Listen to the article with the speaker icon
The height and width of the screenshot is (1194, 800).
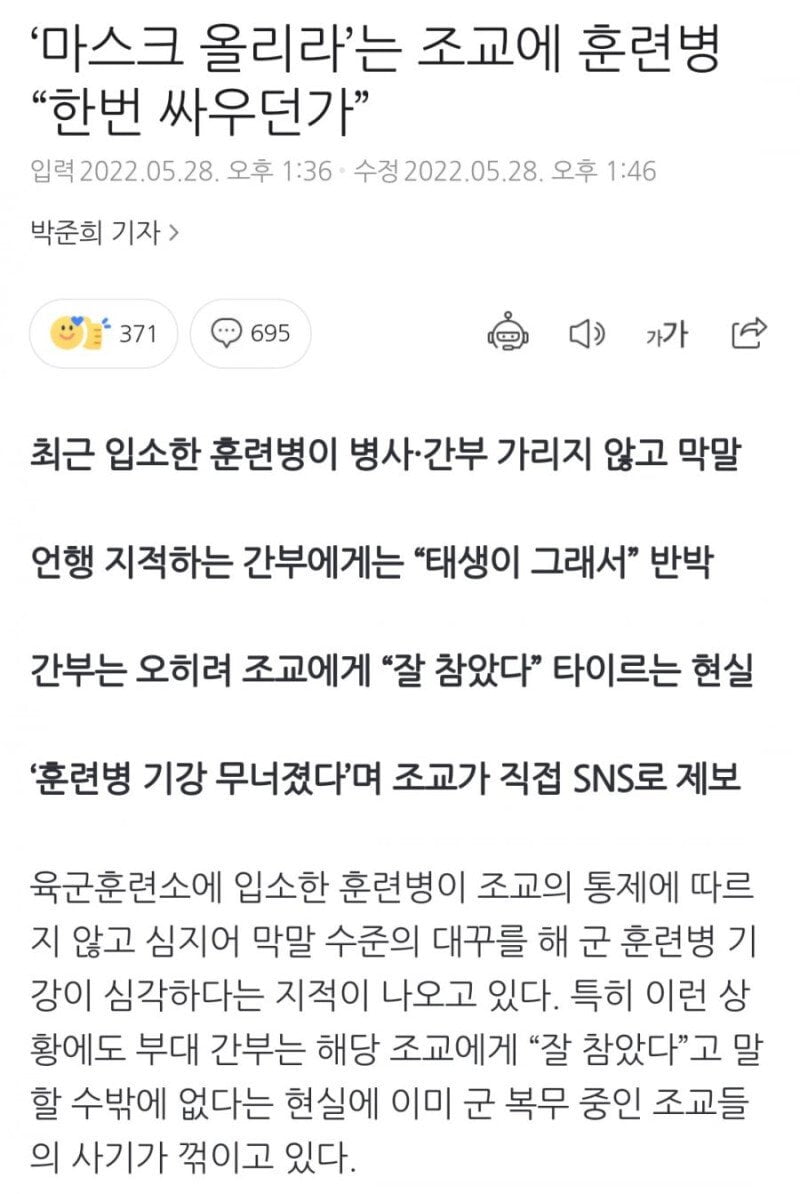click(x=586, y=334)
